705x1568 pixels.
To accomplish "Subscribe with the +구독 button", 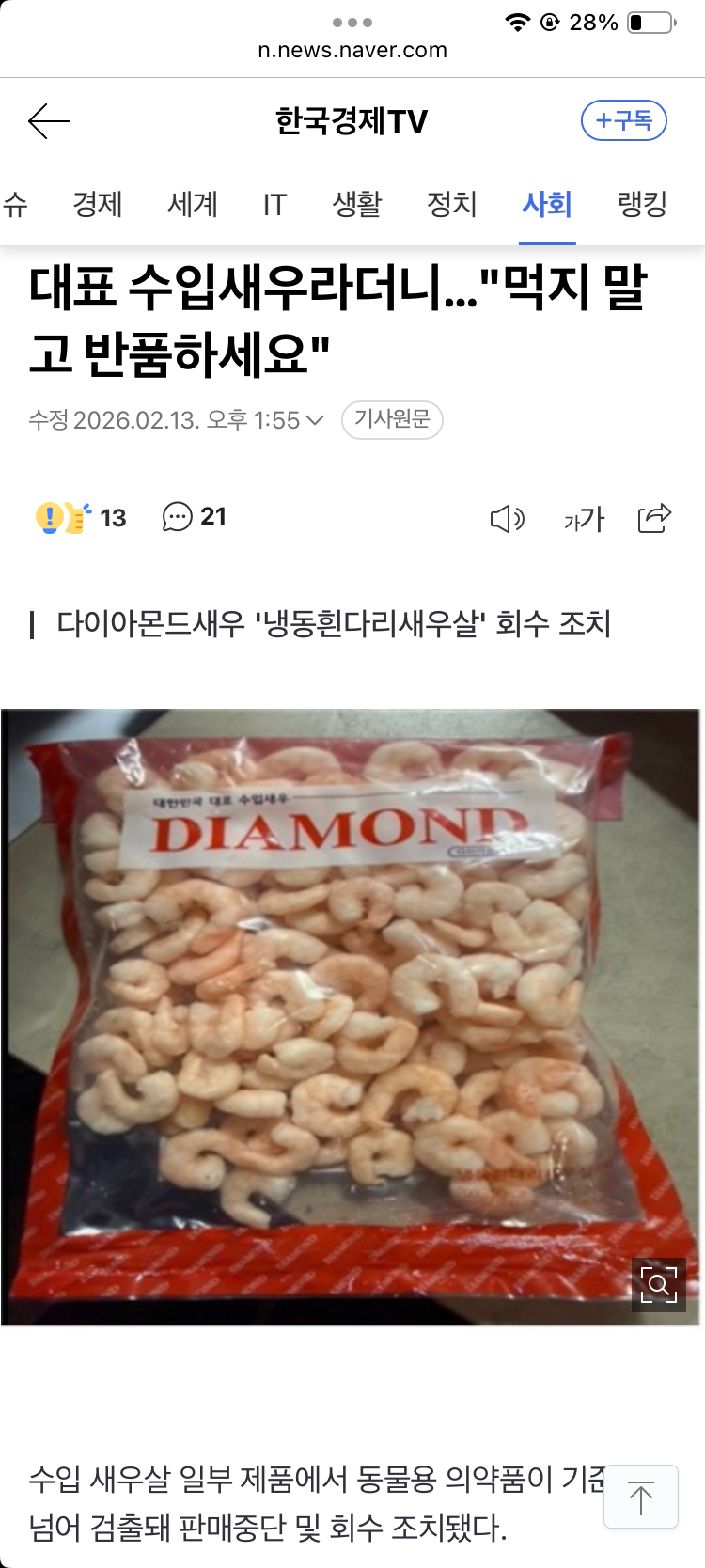I will [624, 120].
